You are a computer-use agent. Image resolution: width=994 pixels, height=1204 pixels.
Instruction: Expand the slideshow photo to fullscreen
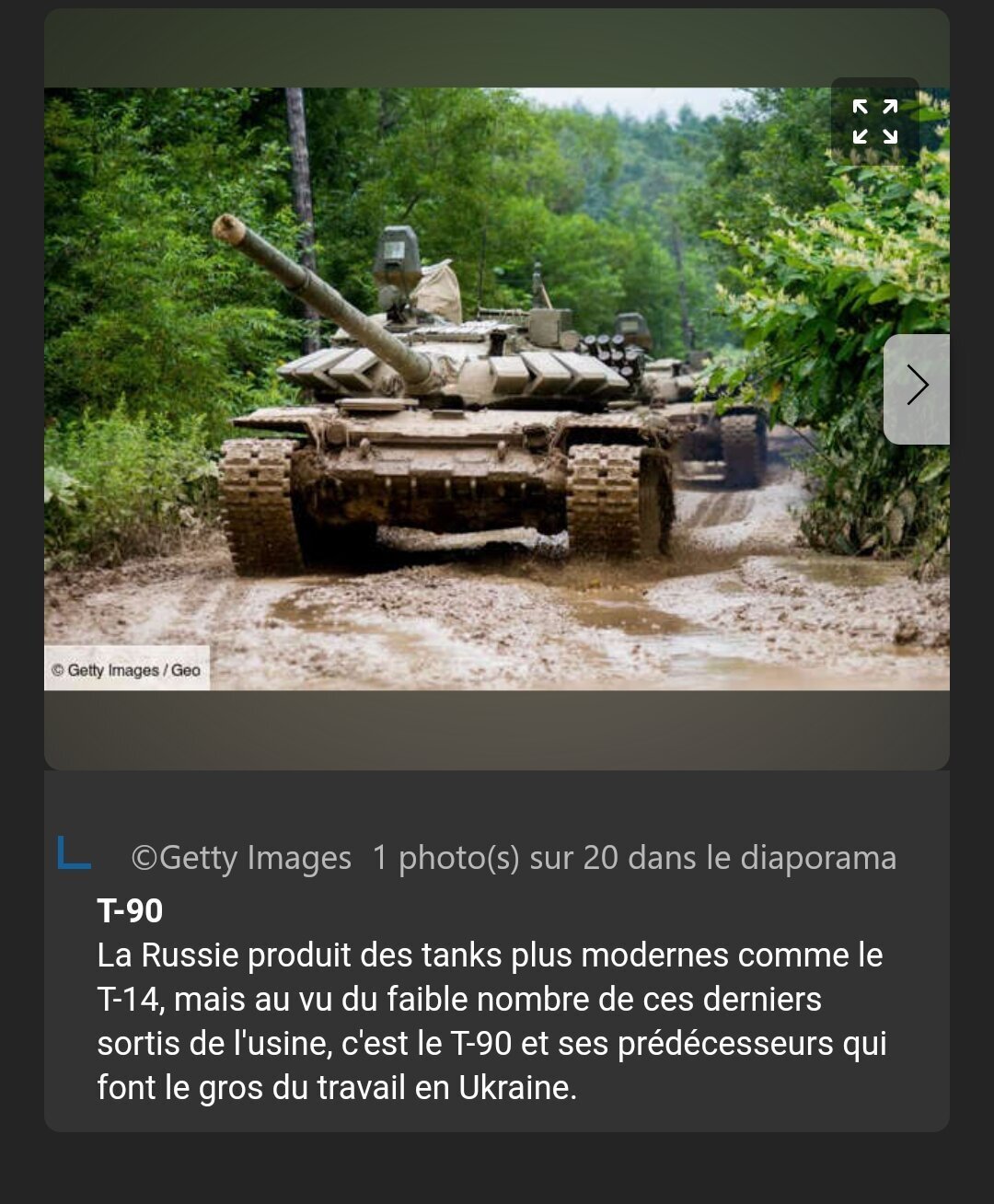pos(874,122)
